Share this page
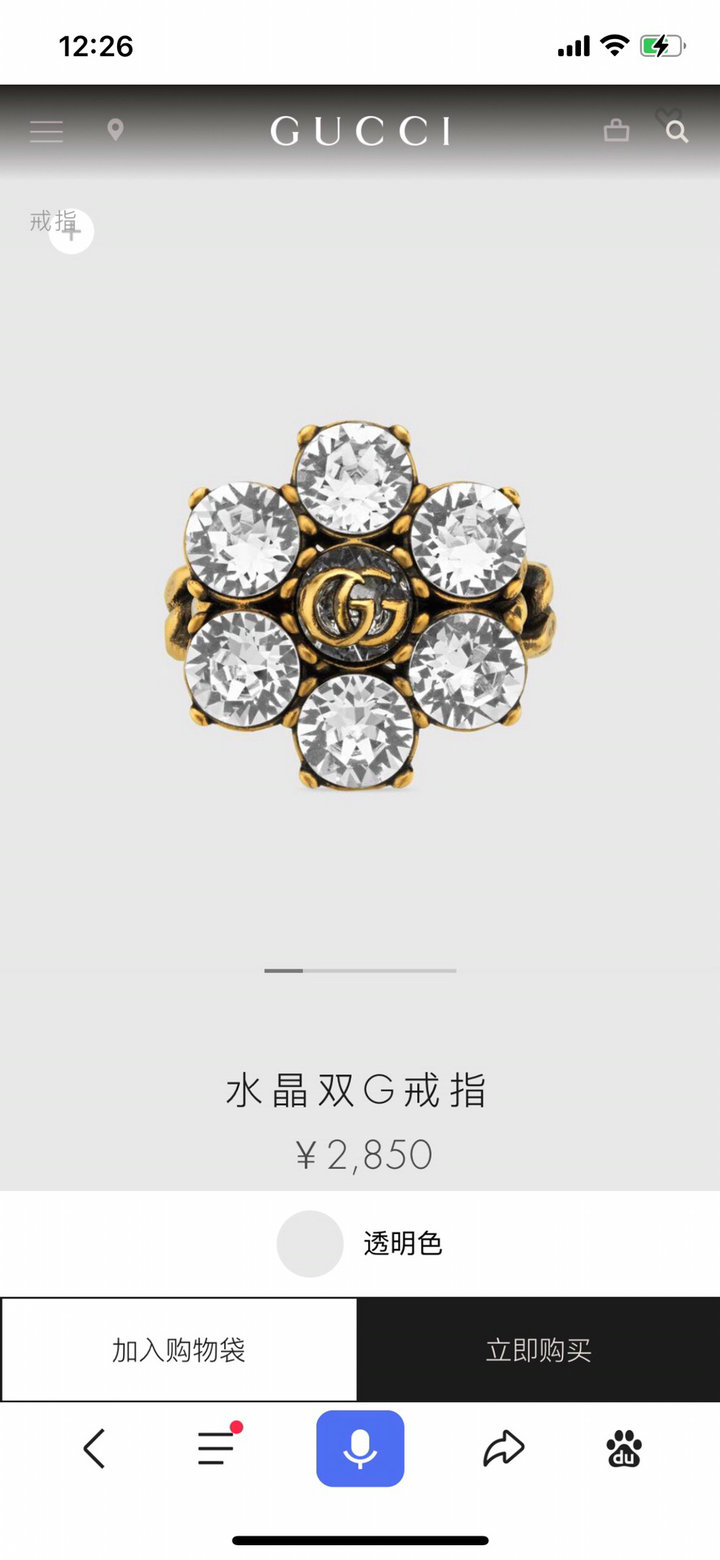The image size is (720, 1560). tap(503, 1448)
